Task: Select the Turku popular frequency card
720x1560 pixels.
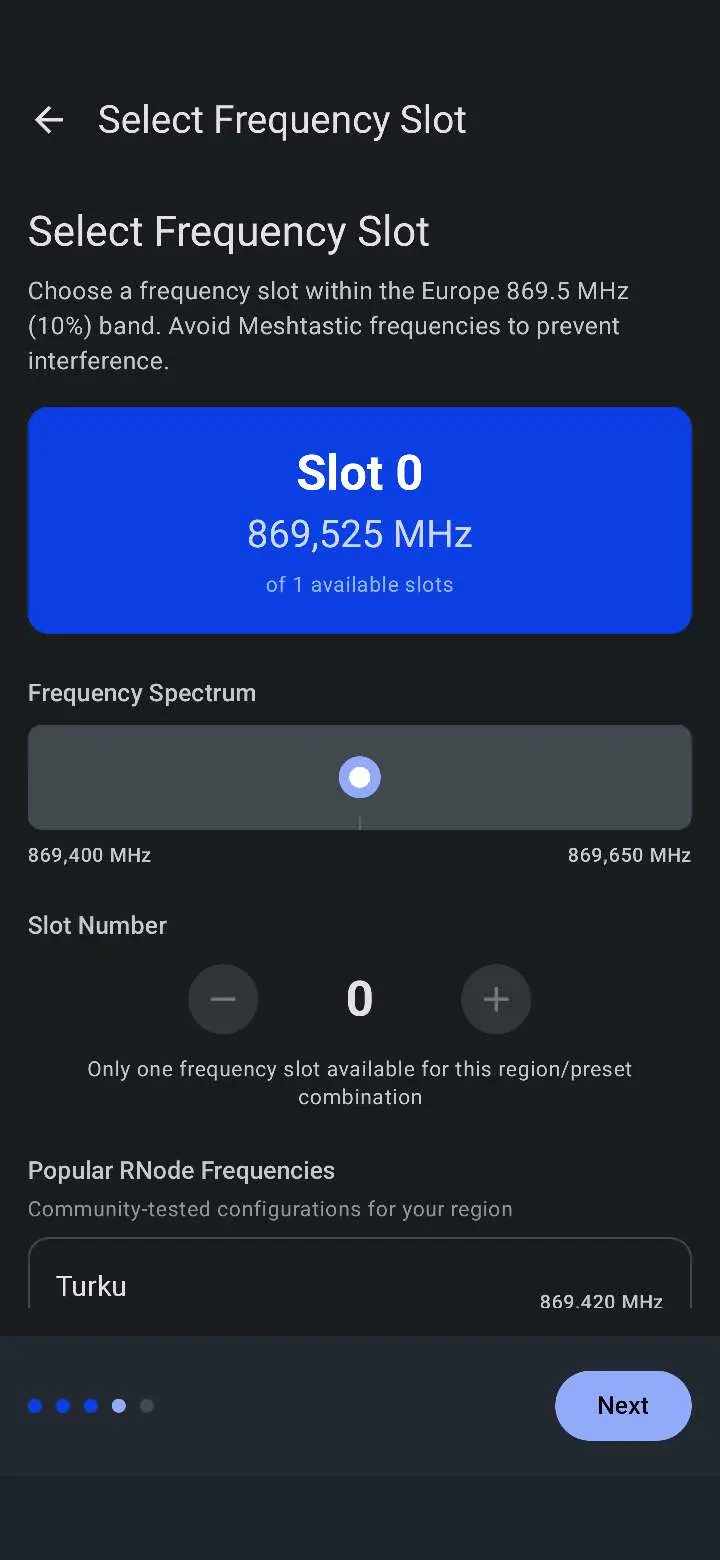Action: pos(360,1280)
